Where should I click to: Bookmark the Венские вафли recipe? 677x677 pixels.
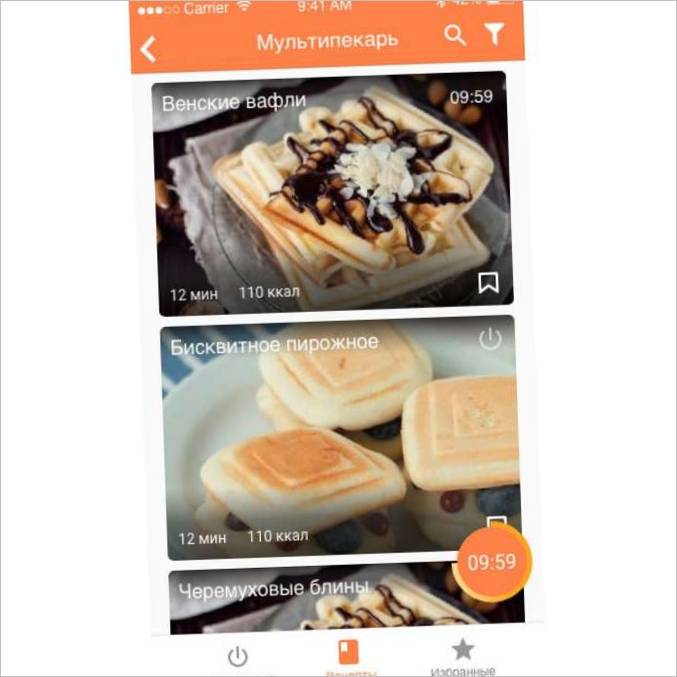(x=488, y=283)
